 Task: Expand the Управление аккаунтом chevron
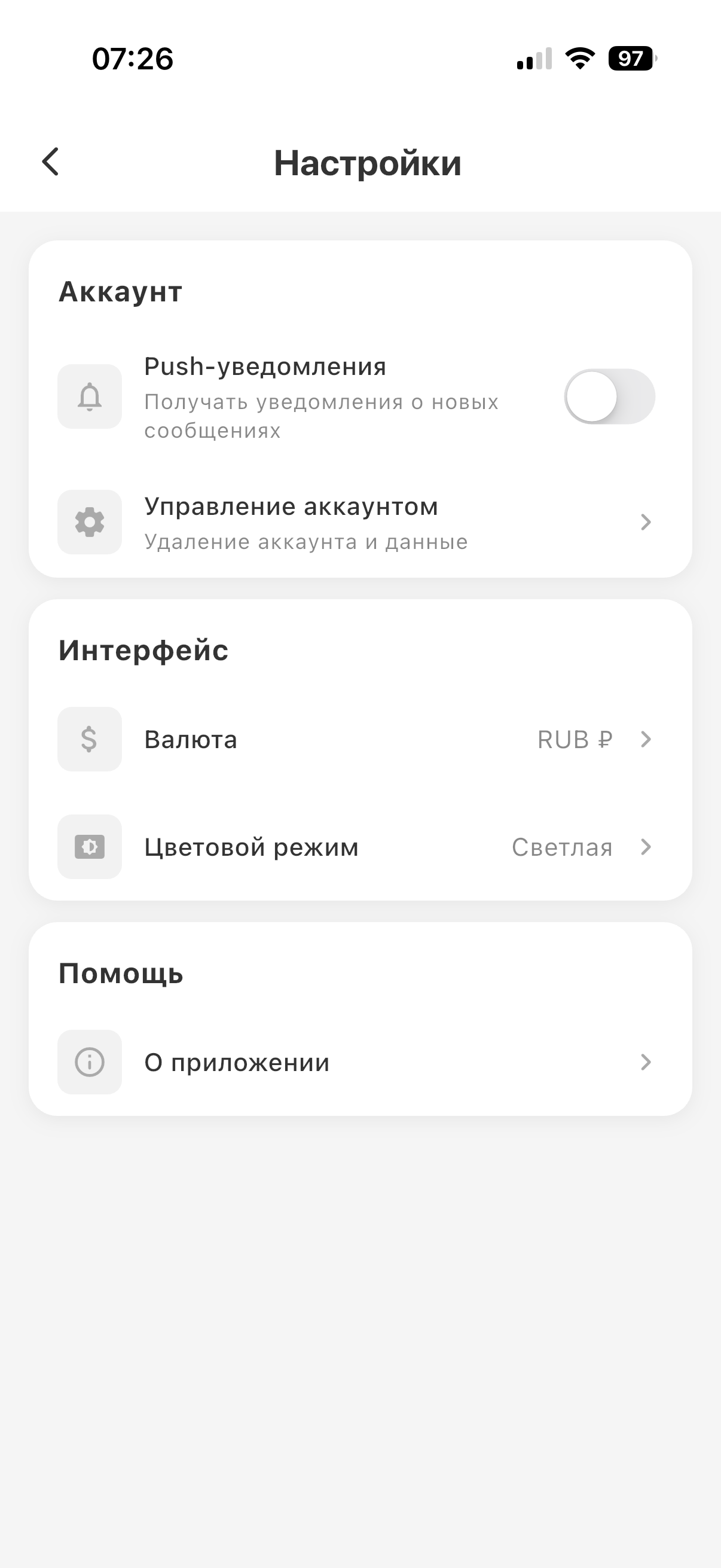pyautogui.click(x=646, y=522)
